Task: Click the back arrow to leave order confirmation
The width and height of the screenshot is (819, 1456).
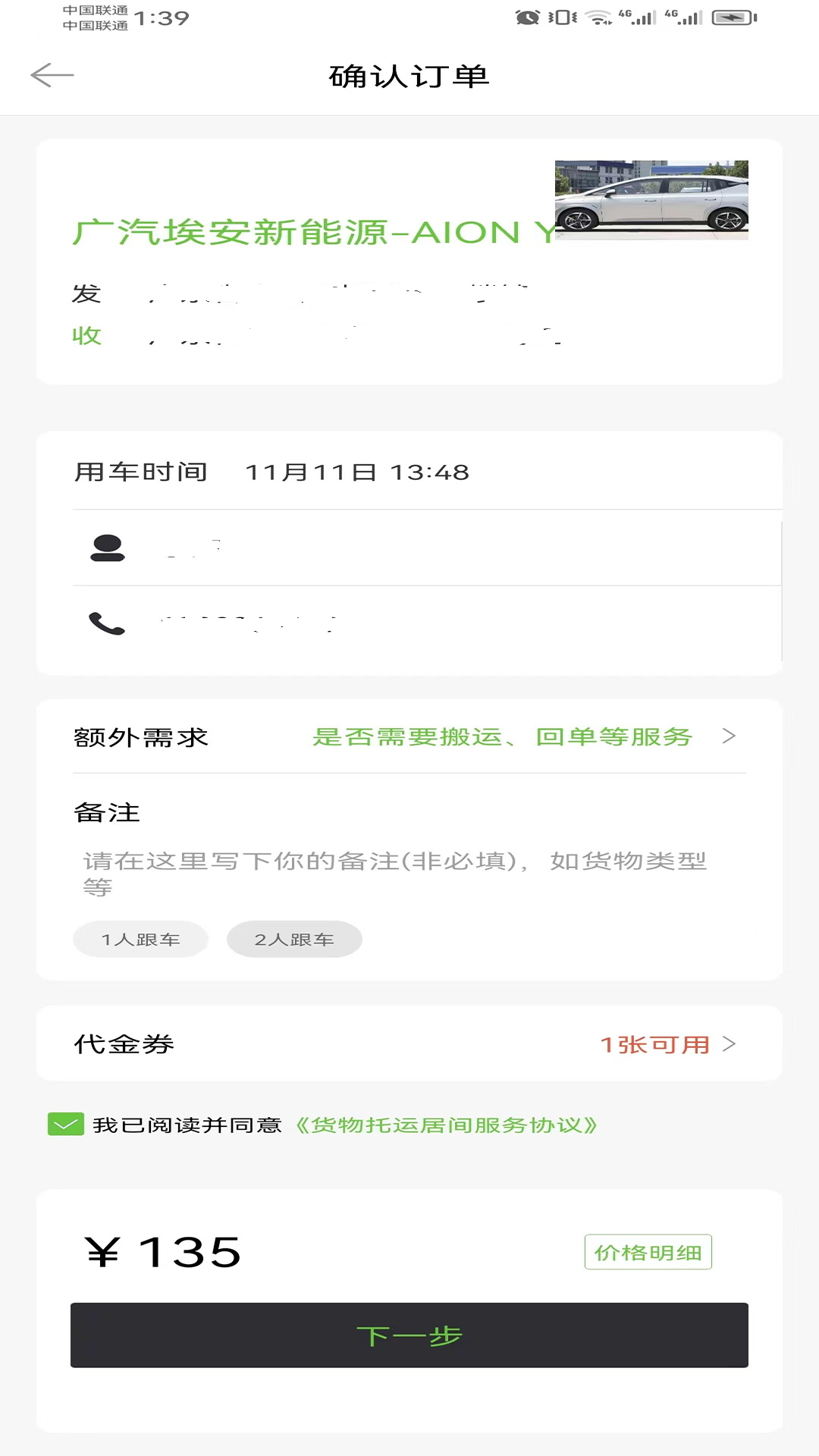Action: (x=52, y=75)
